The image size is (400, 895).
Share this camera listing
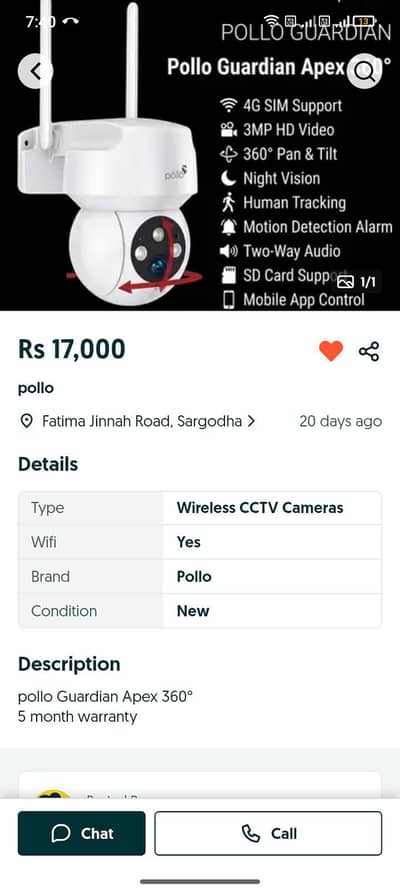pos(369,351)
